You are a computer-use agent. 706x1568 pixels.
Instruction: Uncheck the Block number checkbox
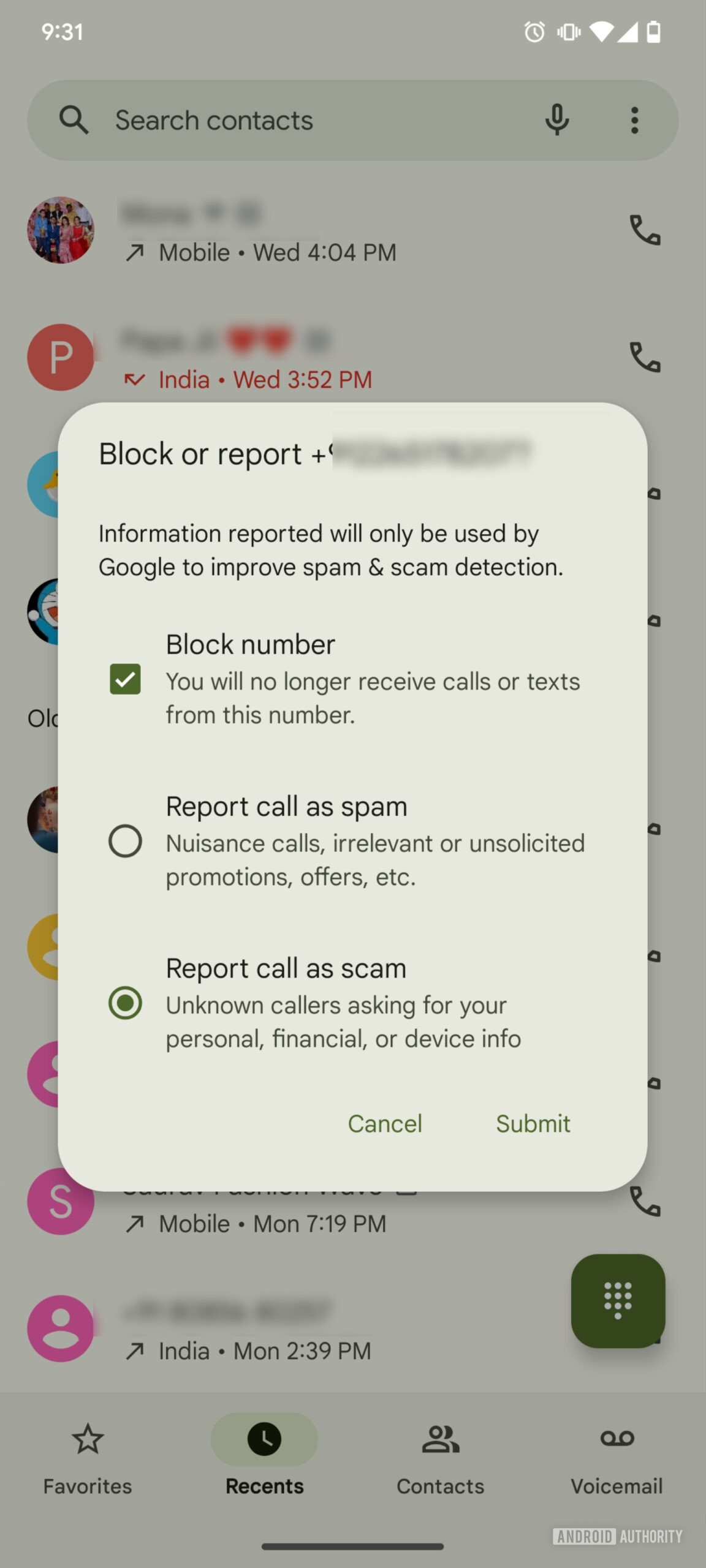click(x=125, y=679)
